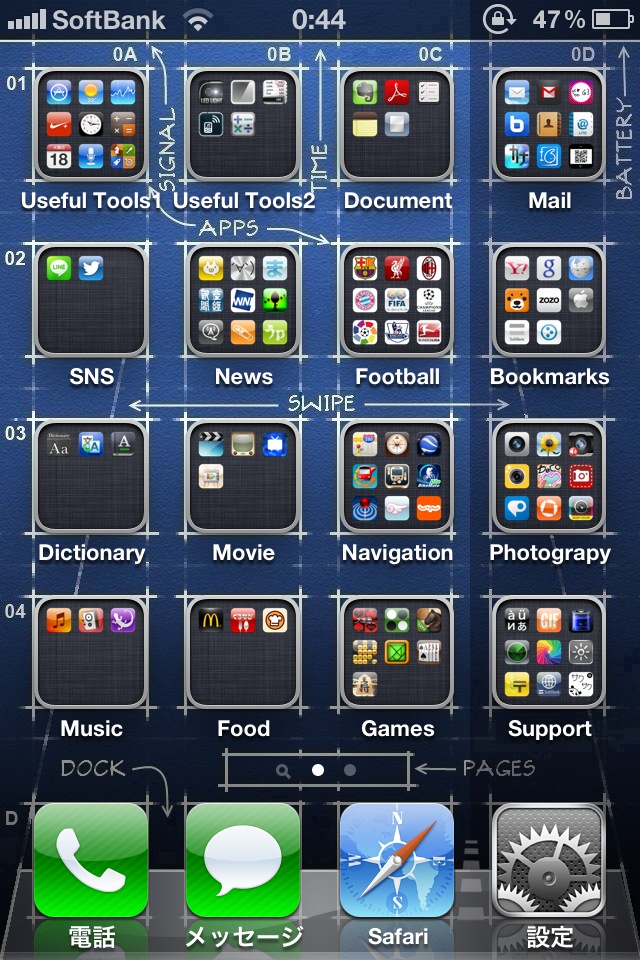
Task: Open the Navigation folder
Action: coord(397,476)
